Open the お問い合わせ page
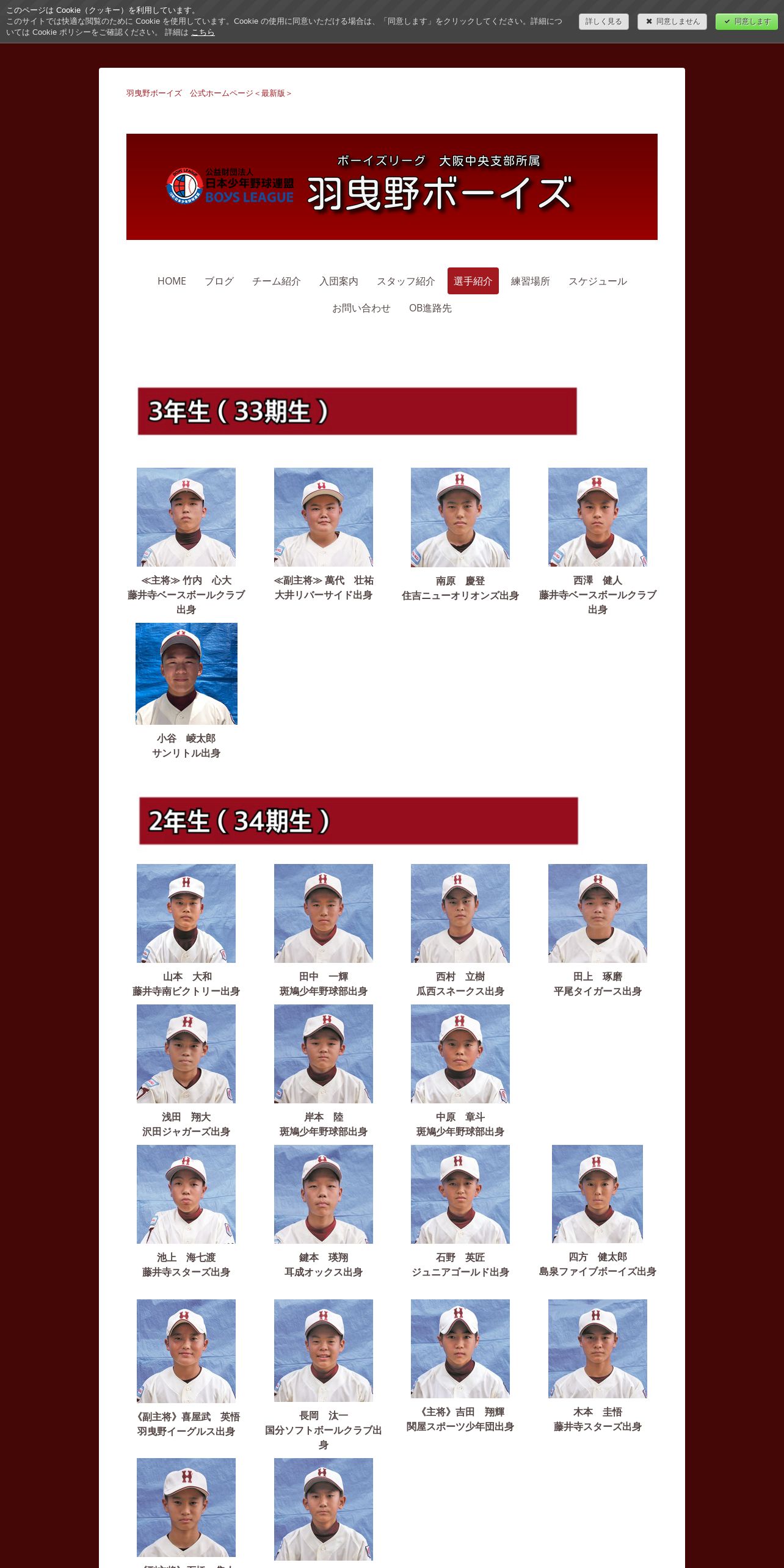784x1568 pixels. coord(361,308)
